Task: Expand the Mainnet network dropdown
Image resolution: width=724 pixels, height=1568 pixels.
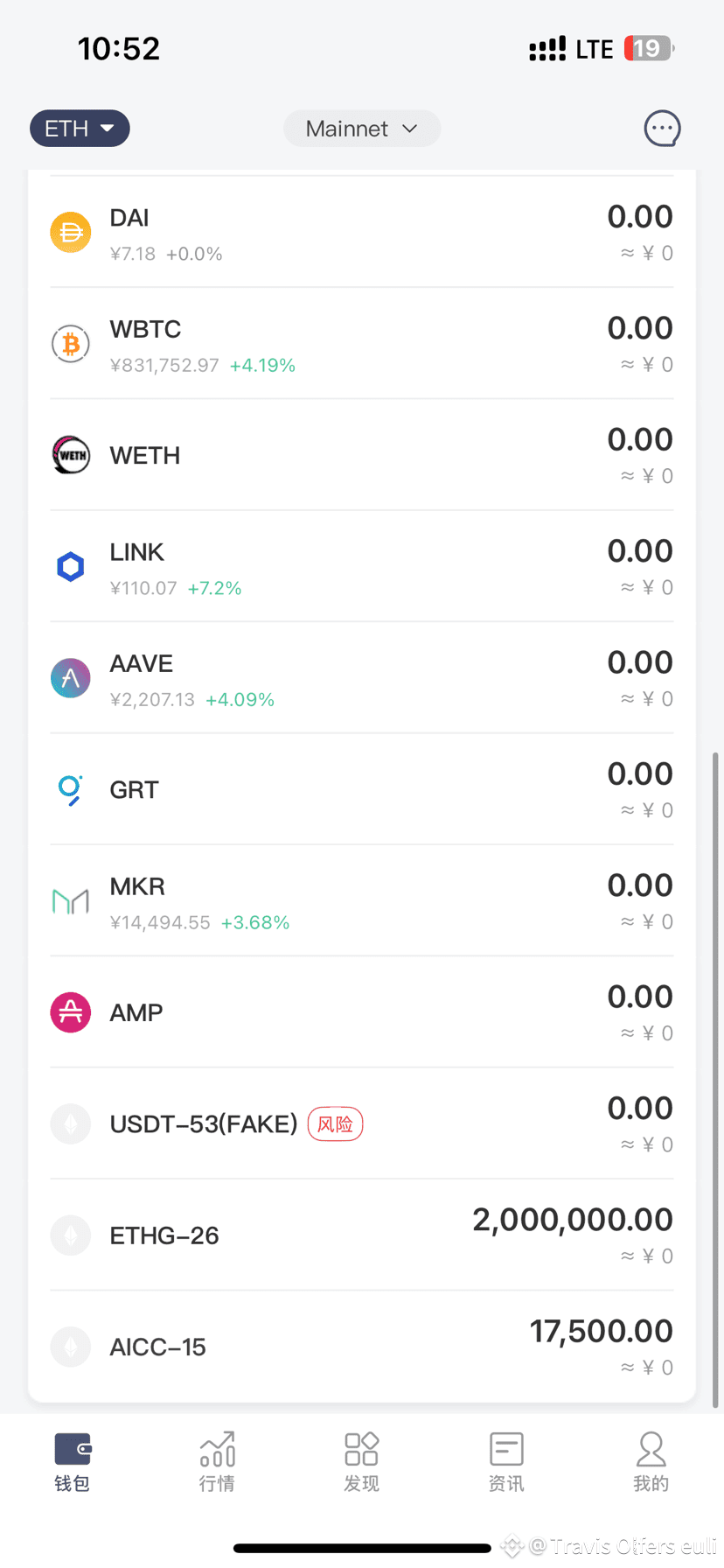Action: (x=362, y=129)
